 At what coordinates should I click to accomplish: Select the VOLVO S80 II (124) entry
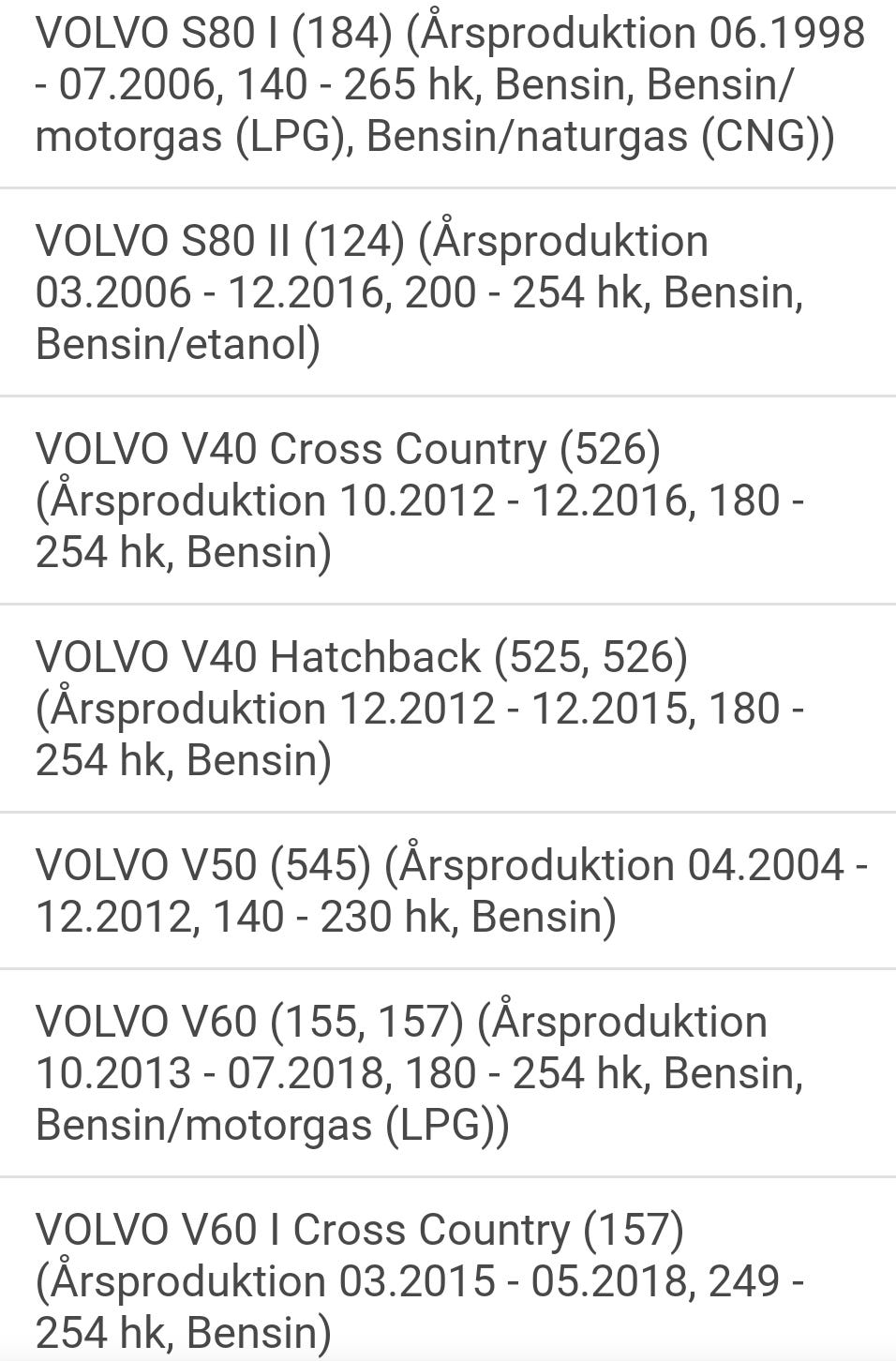448,292
